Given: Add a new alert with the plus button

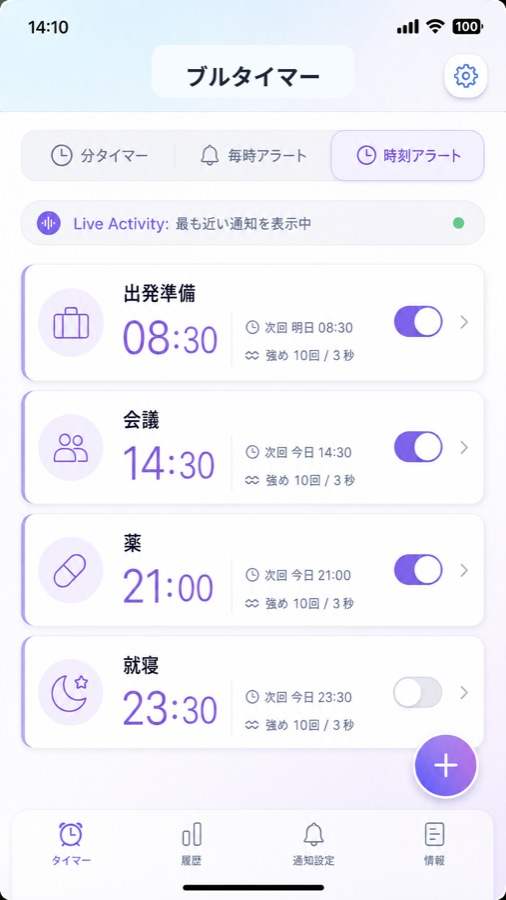Looking at the screenshot, I should click(446, 766).
